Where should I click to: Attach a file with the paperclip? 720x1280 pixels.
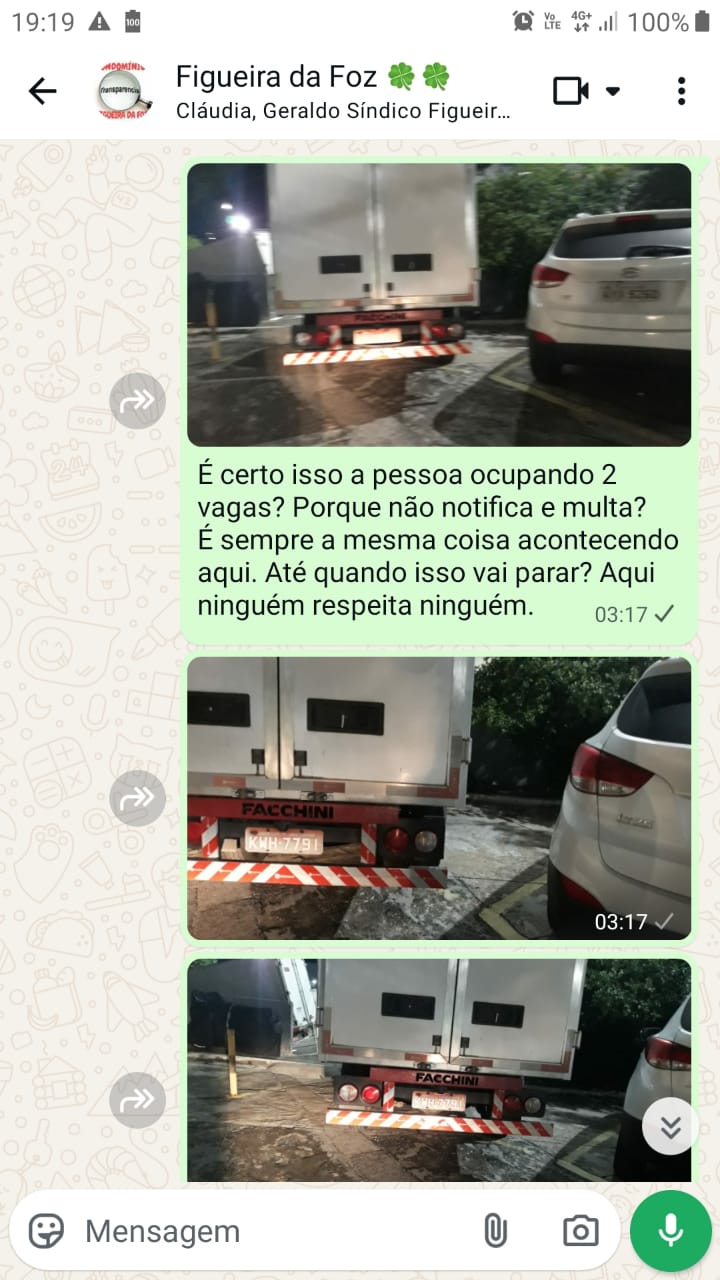point(495,1231)
